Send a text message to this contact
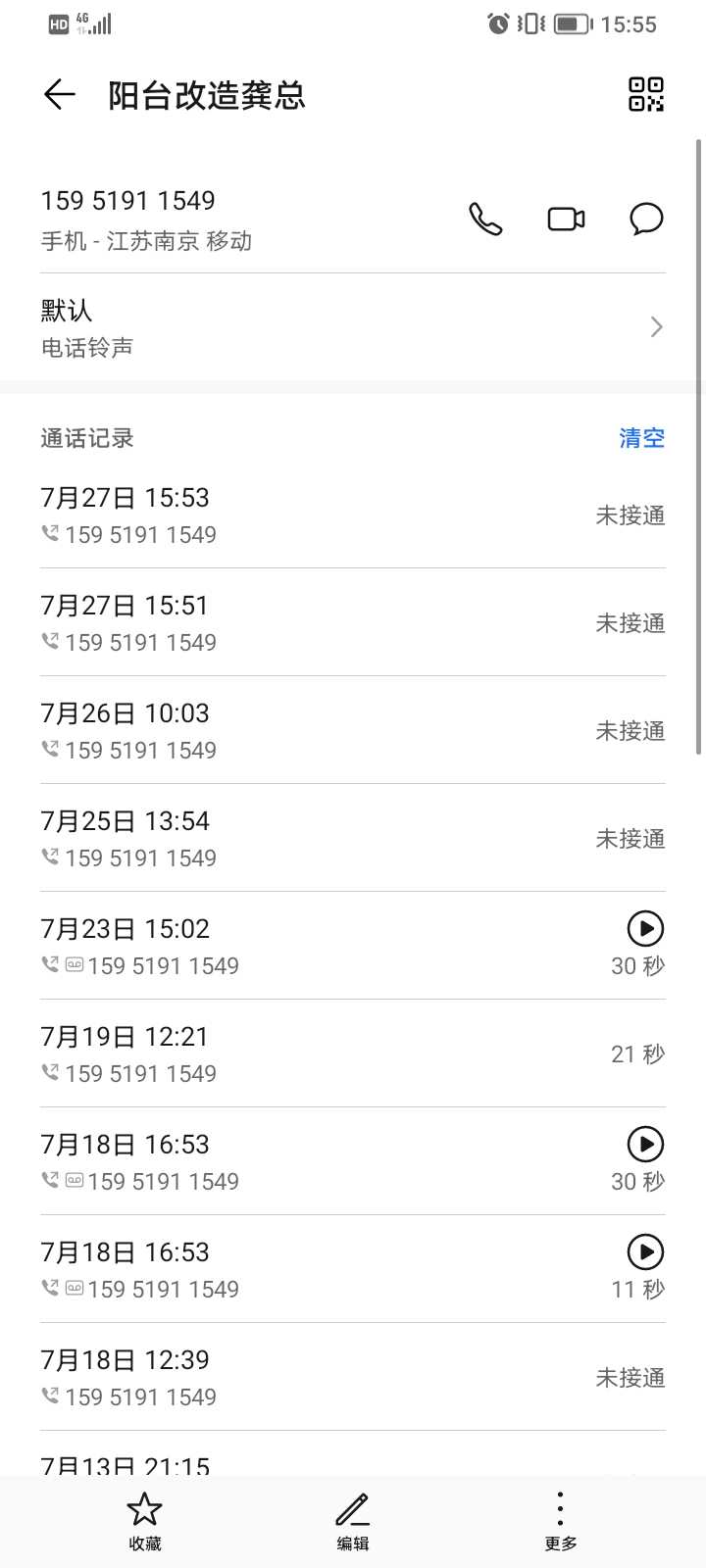 tap(646, 219)
